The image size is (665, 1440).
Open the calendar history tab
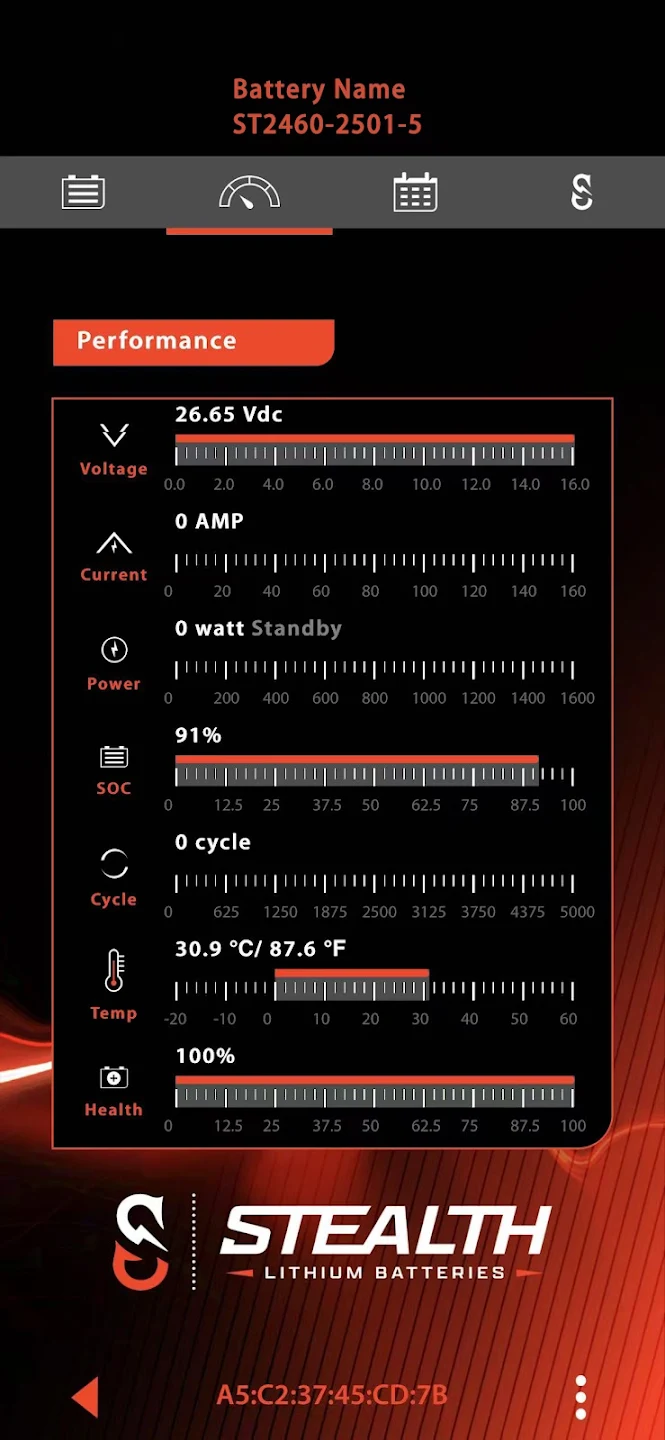coord(415,192)
